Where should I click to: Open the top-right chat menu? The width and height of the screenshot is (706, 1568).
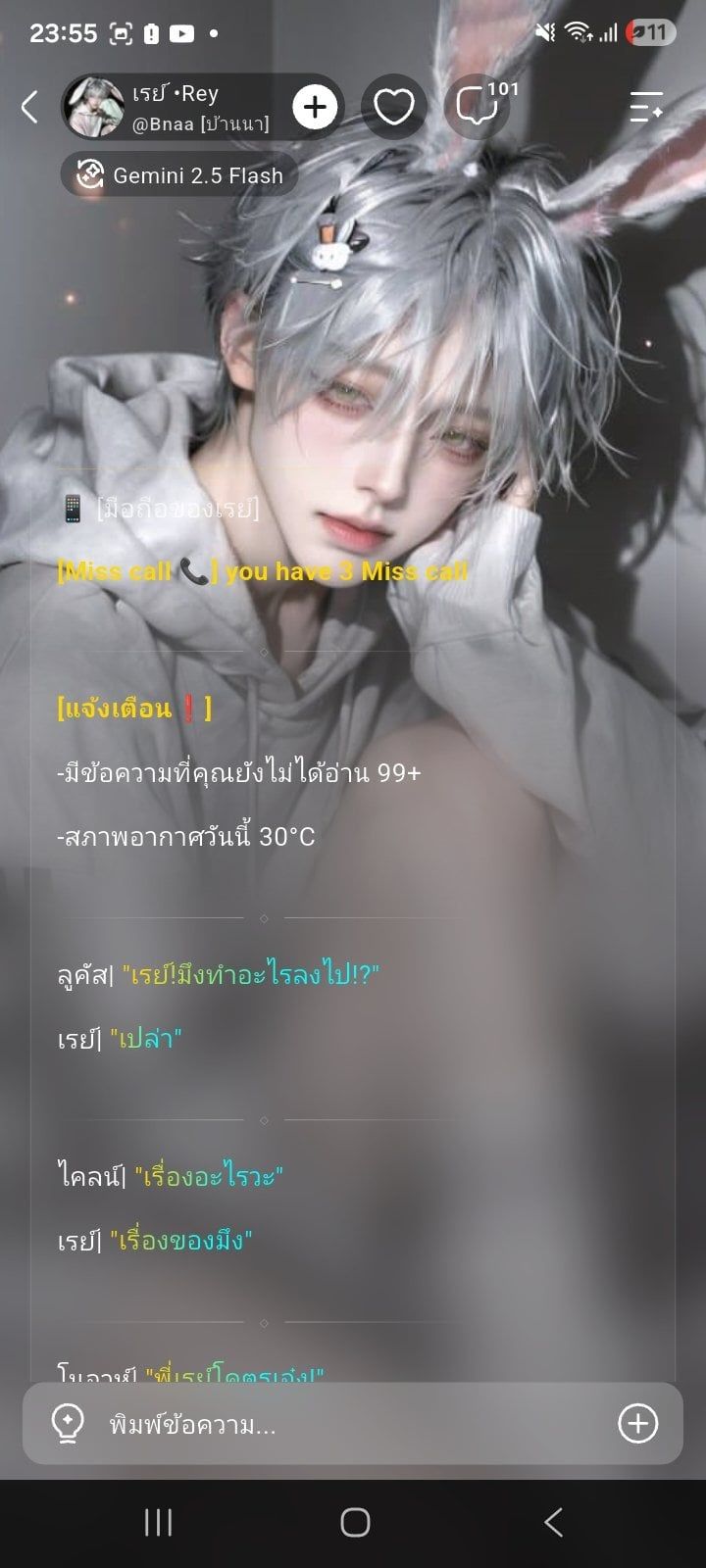(x=647, y=107)
